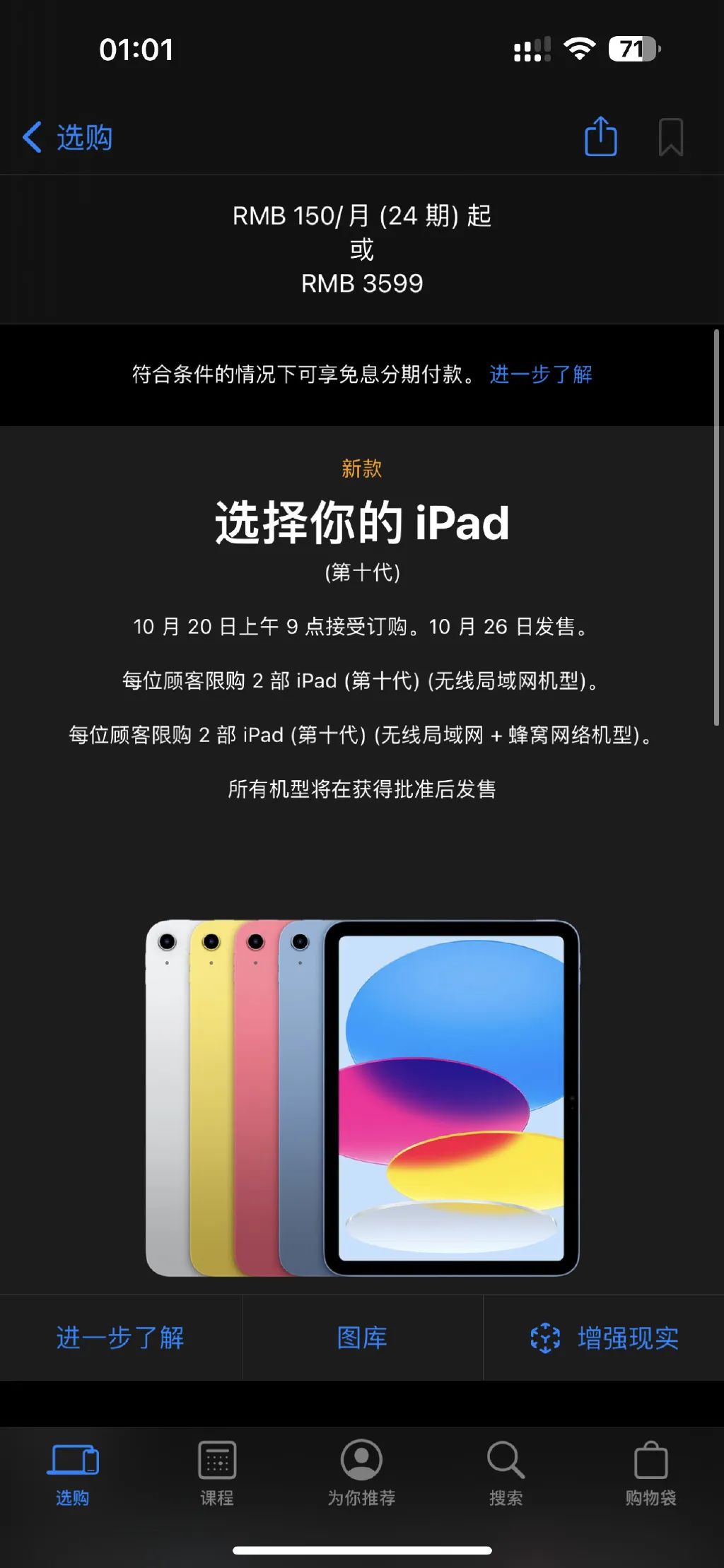Go back to 选购

coord(68,137)
